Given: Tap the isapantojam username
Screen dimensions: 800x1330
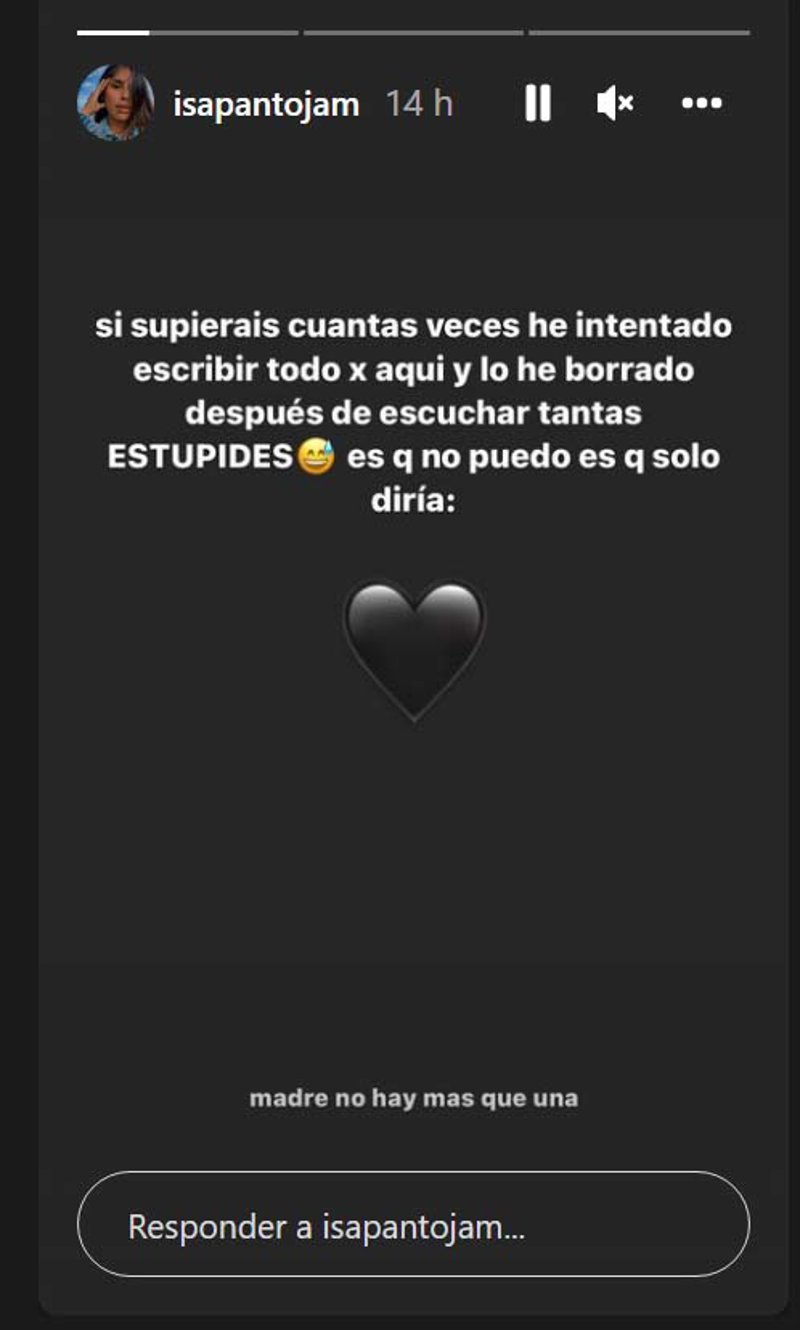Looking at the screenshot, I should tap(266, 104).
